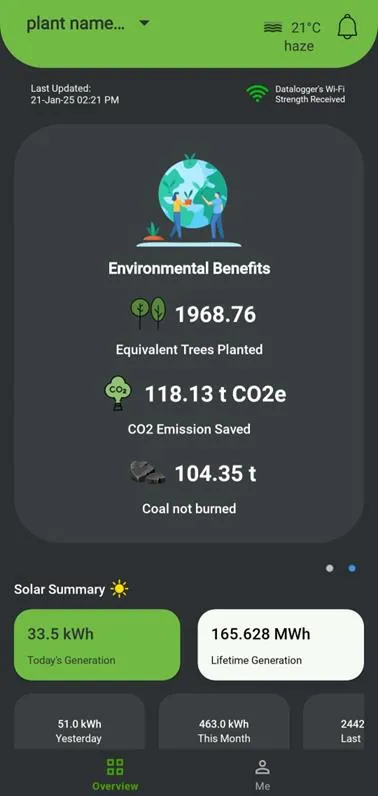Tap the Yesterday generation tile
The width and height of the screenshot is (378, 796).
79,722
